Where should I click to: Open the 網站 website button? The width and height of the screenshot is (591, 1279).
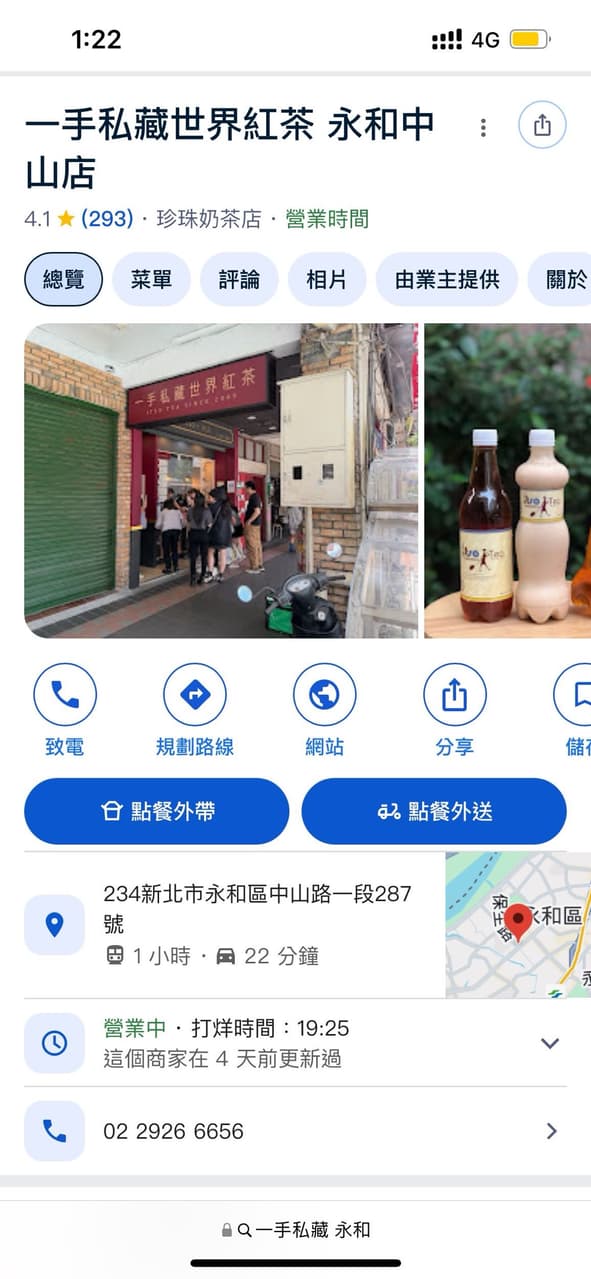pyautogui.click(x=324, y=710)
